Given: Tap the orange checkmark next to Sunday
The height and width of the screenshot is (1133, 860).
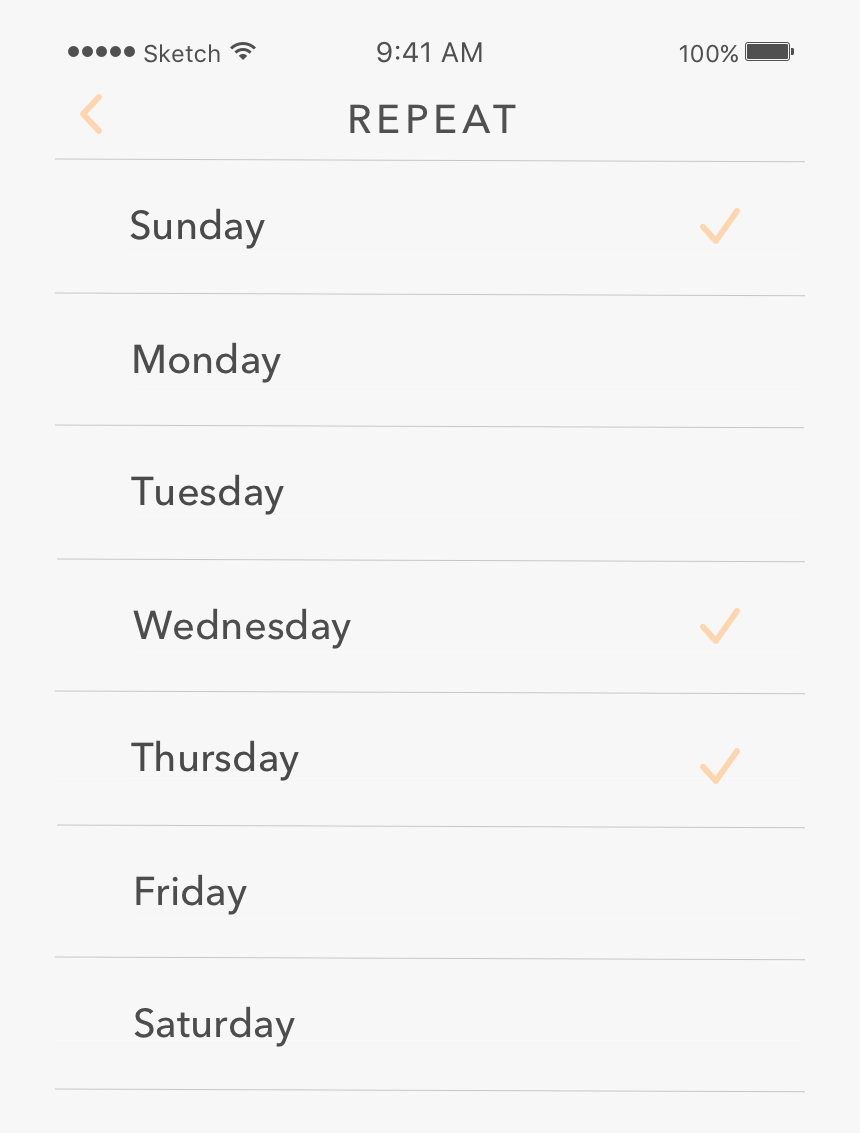Looking at the screenshot, I should pyautogui.click(x=718, y=226).
